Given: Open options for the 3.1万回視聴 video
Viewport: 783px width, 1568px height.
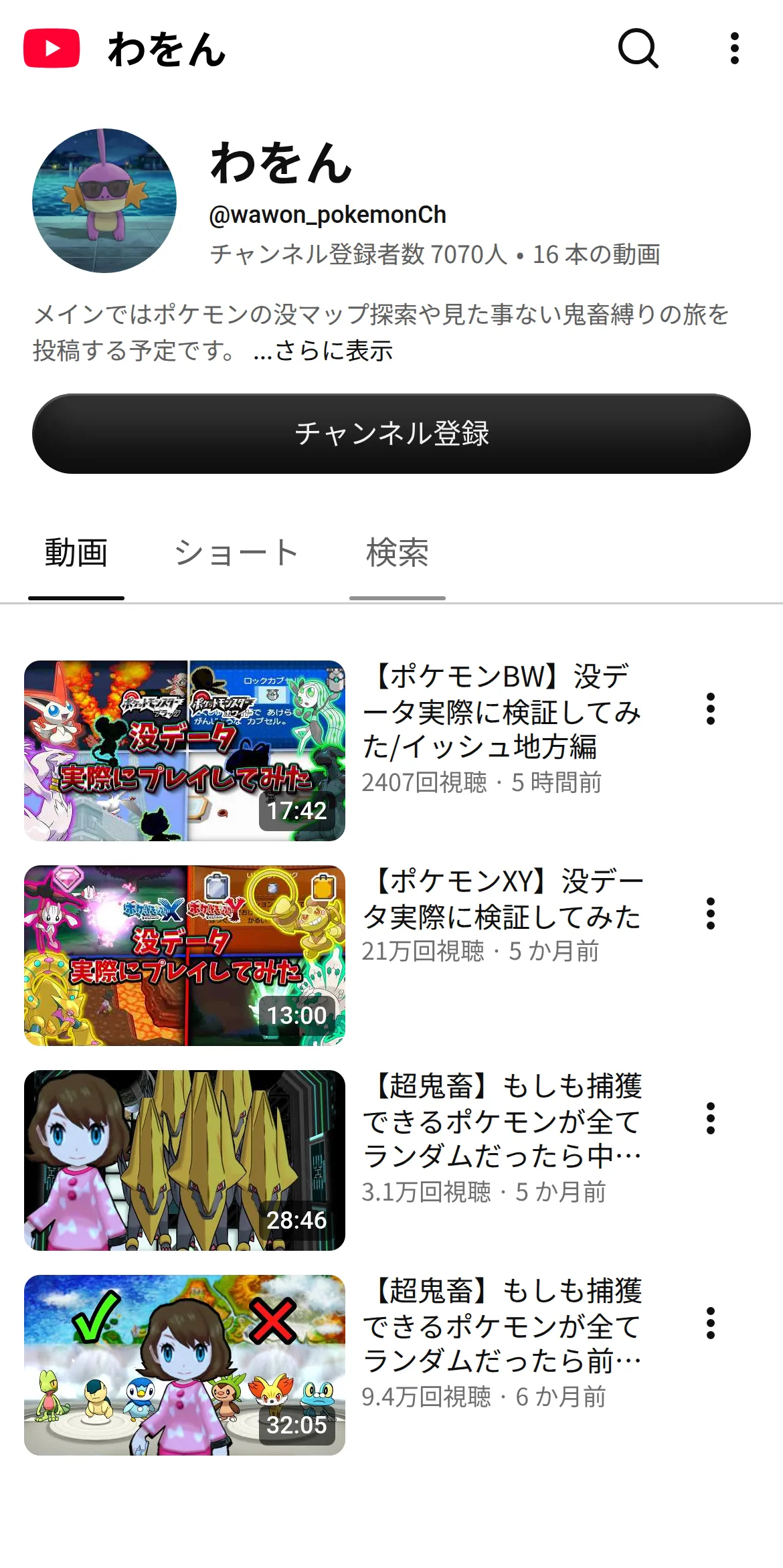Looking at the screenshot, I should tap(711, 1118).
